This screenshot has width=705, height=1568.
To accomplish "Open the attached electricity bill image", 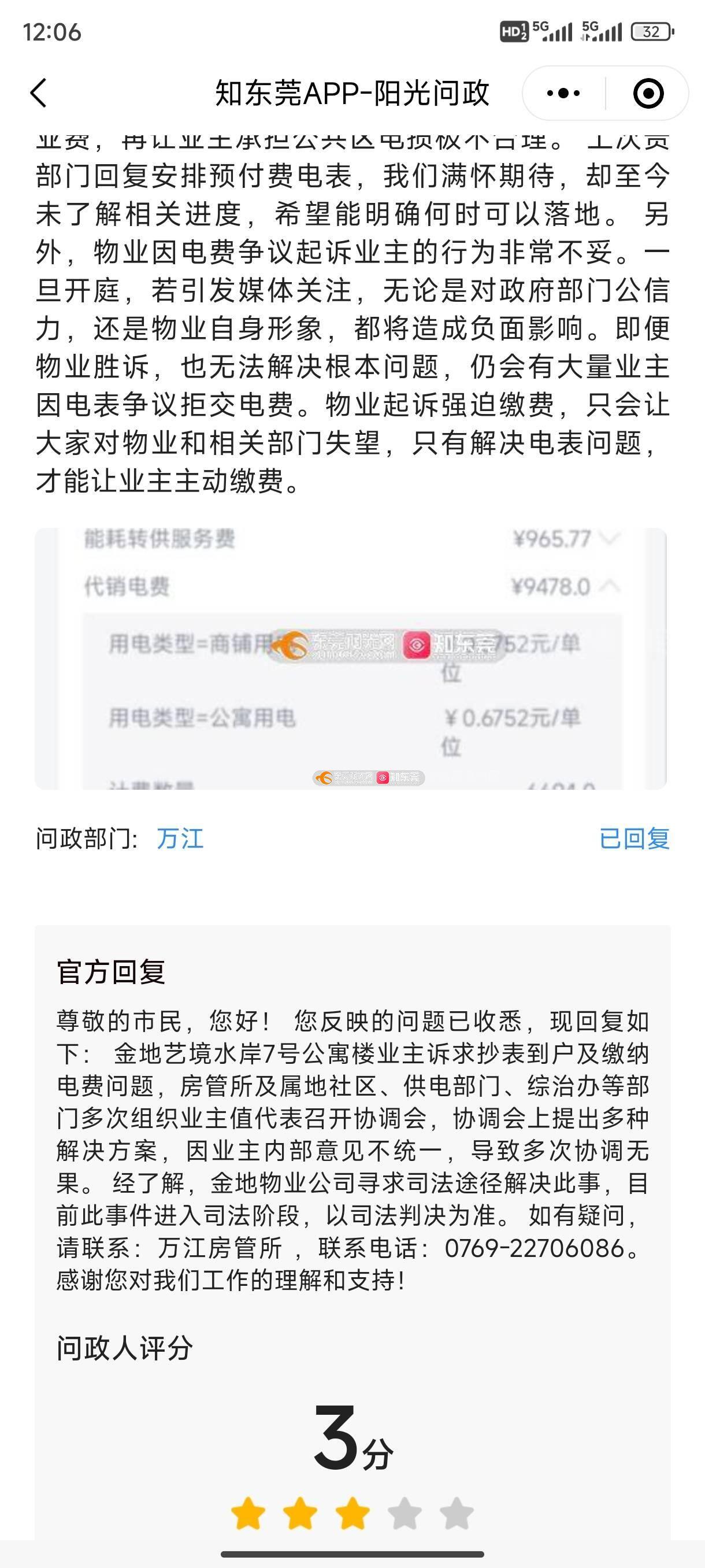I will (x=350, y=659).
